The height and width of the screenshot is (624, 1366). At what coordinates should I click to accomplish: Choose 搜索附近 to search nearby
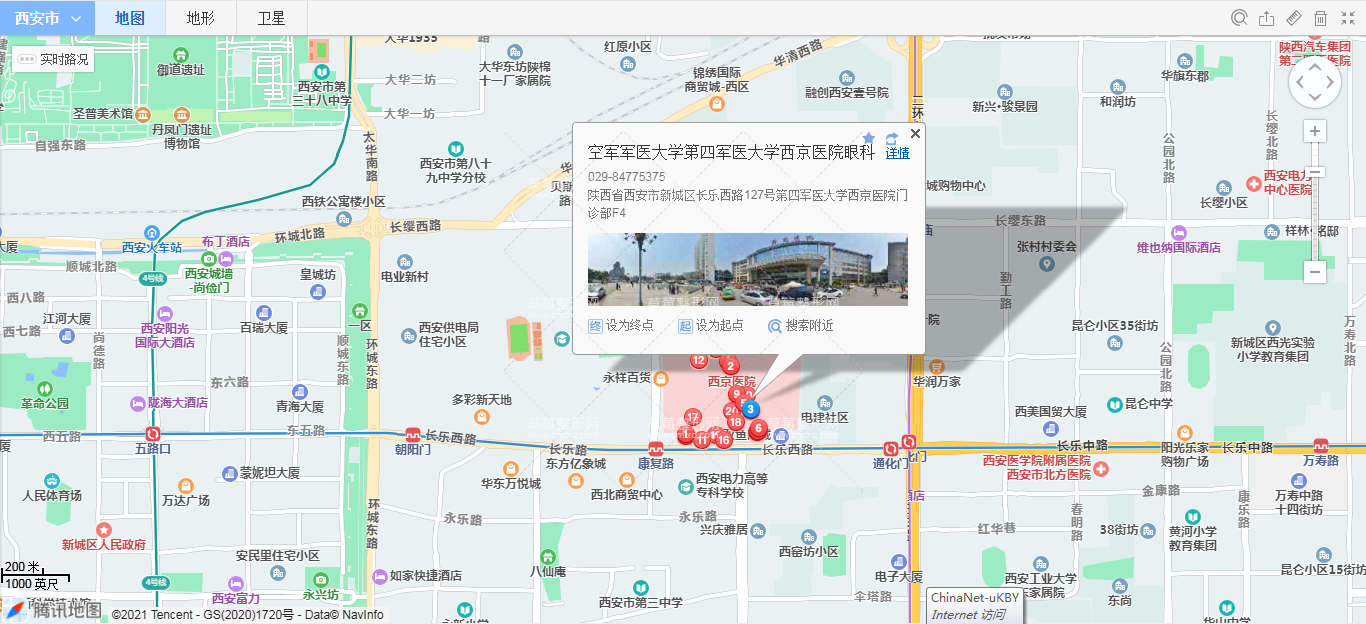click(x=800, y=326)
